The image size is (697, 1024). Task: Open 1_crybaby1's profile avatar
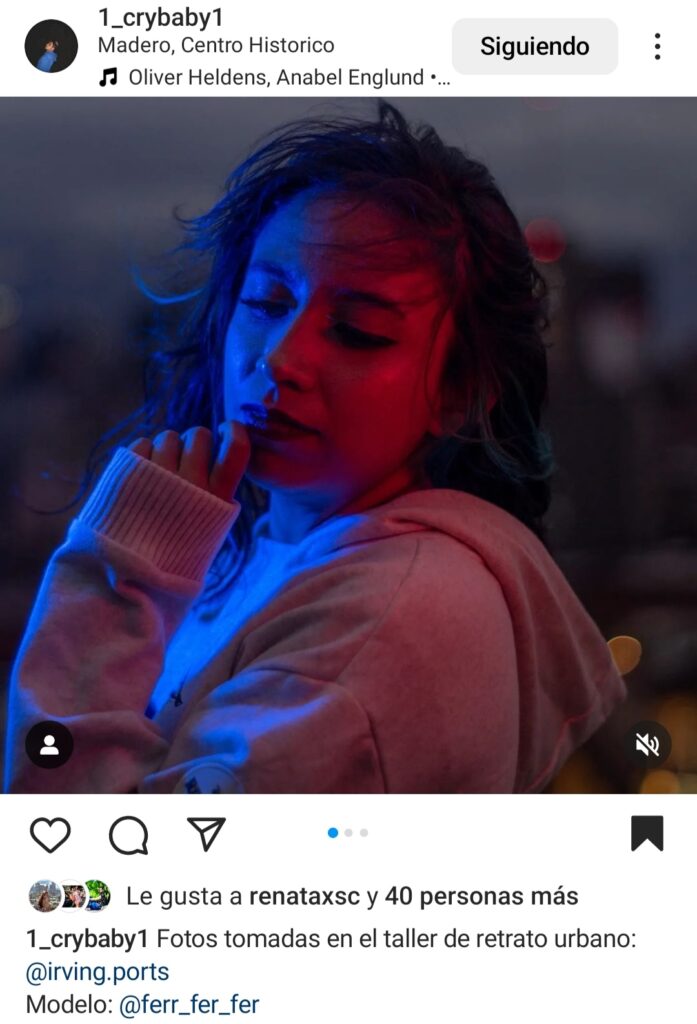pos(51,46)
